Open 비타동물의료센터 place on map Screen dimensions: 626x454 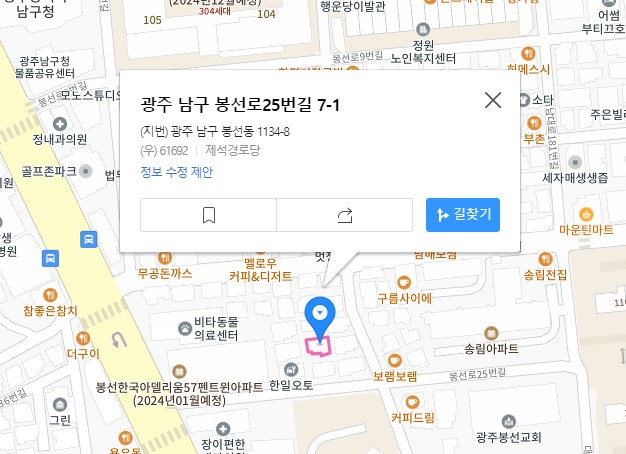(x=185, y=328)
